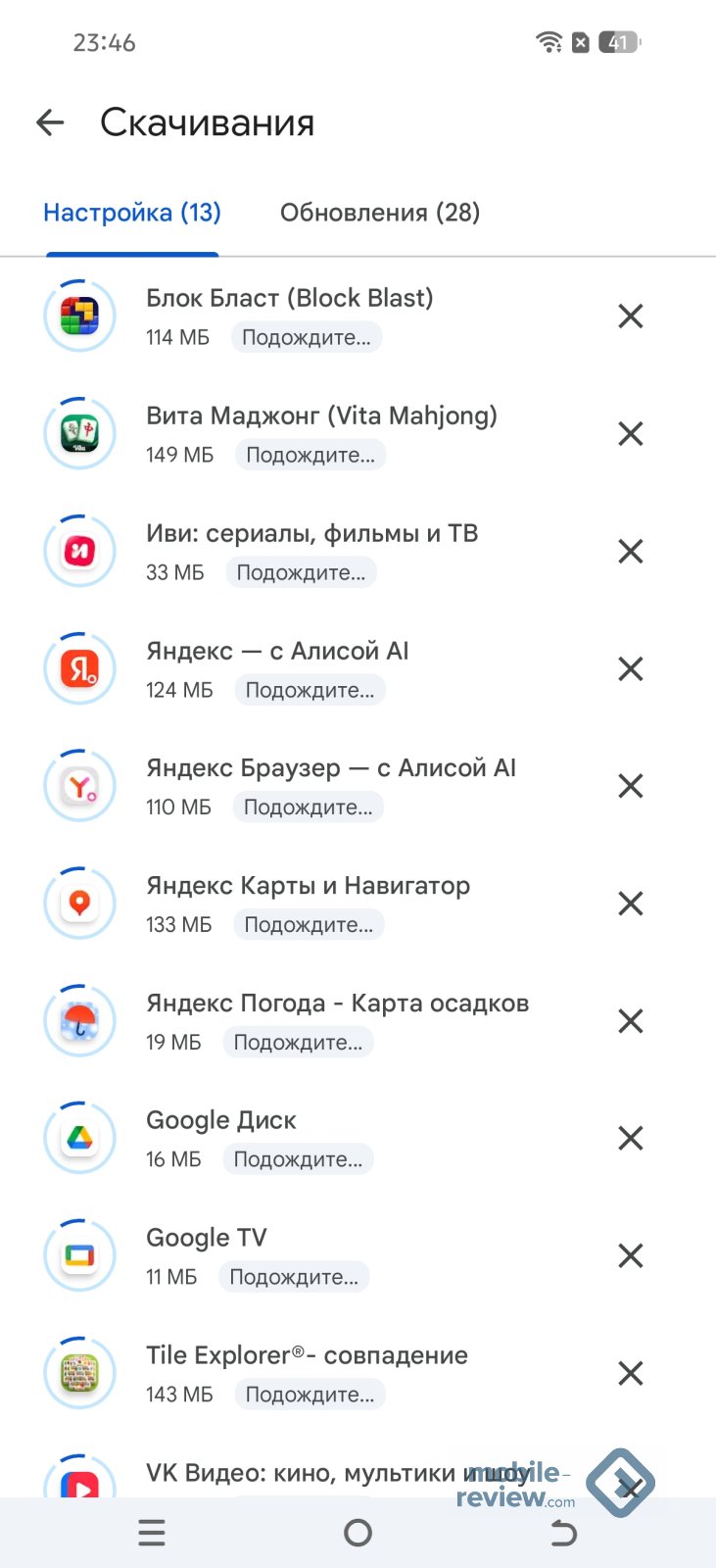The width and height of the screenshot is (716, 1568).
Task: Cancel the Иви: сериалы, фильмы и ТВ download
Action: click(631, 552)
